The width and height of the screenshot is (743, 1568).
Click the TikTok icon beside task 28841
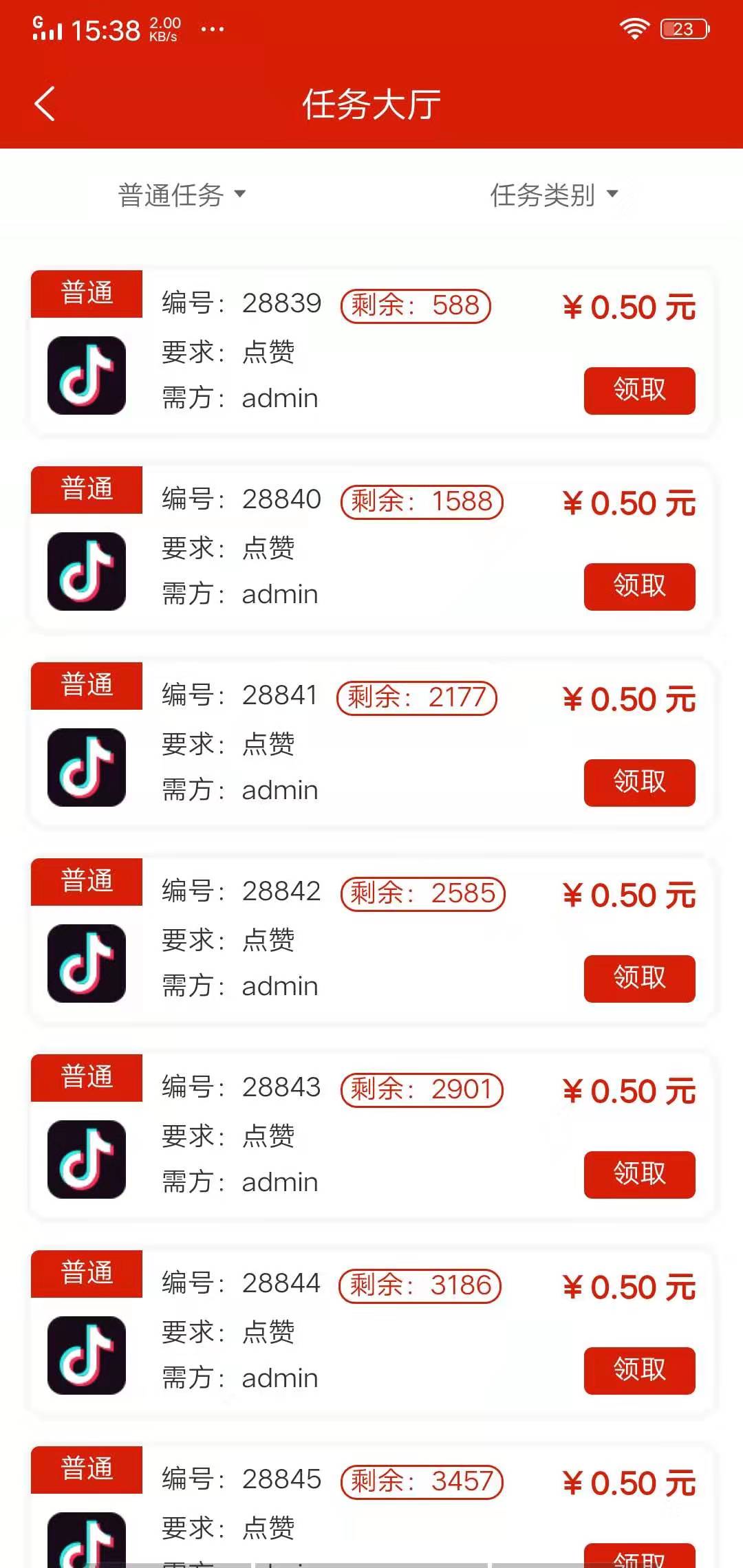coord(86,768)
